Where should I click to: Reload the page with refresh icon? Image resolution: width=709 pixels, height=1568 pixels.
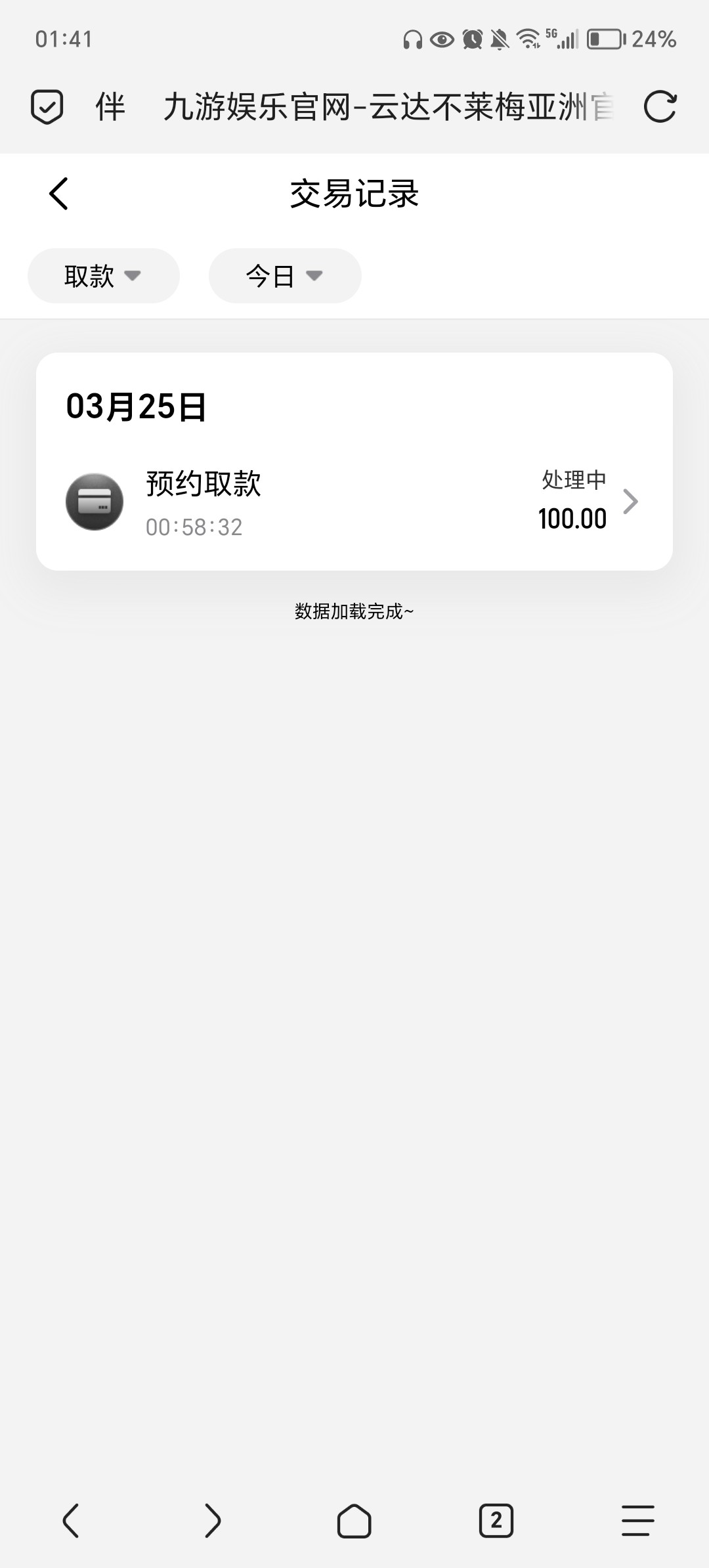(659, 107)
